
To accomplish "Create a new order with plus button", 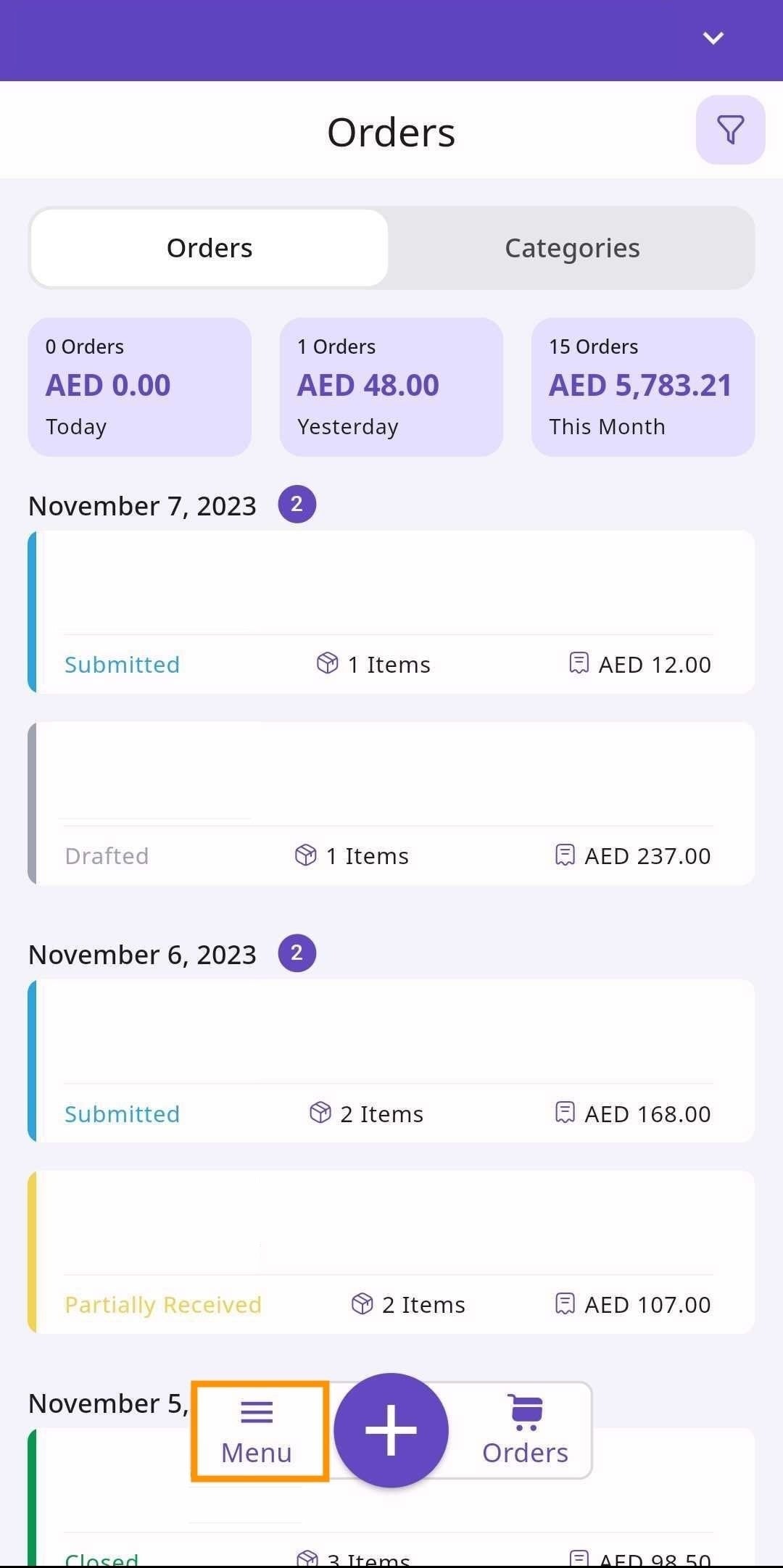I will (x=391, y=1430).
